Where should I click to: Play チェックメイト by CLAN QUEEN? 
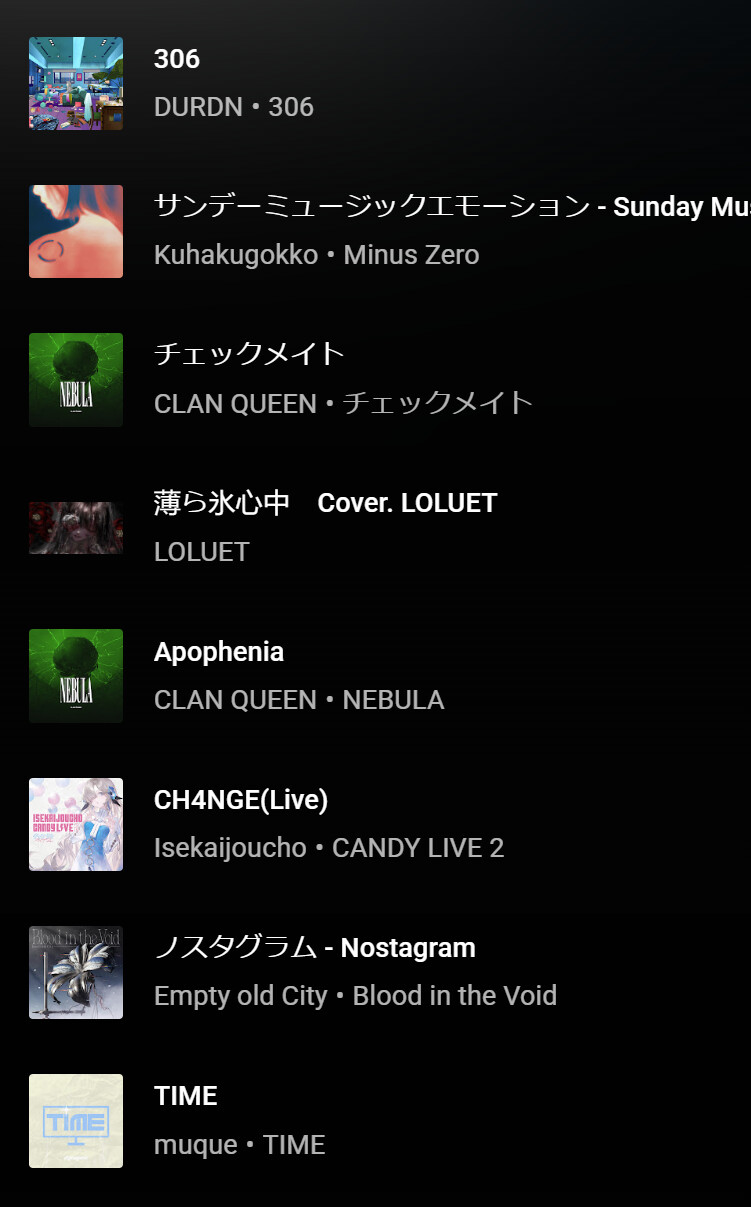pyautogui.click(x=249, y=355)
